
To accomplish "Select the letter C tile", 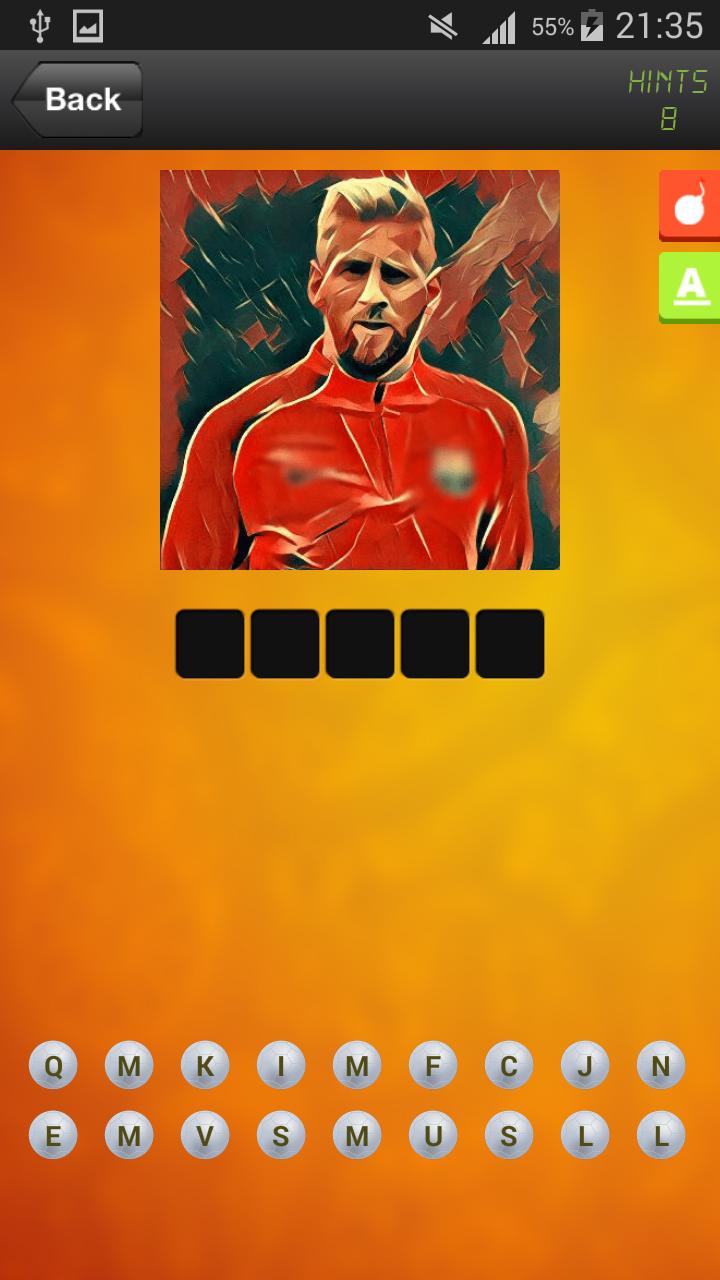I will [x=509, y=1066].
